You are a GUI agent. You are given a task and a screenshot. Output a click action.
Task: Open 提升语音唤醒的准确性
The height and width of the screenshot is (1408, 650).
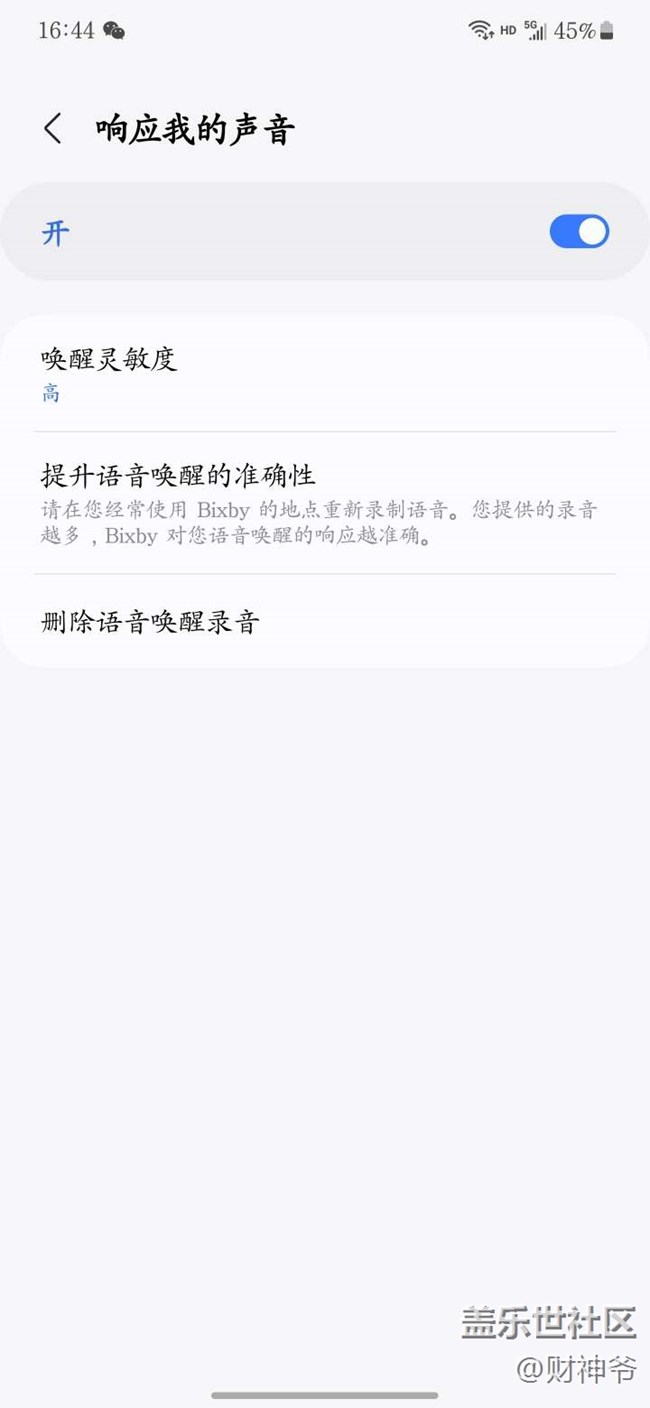click(325, 503)
